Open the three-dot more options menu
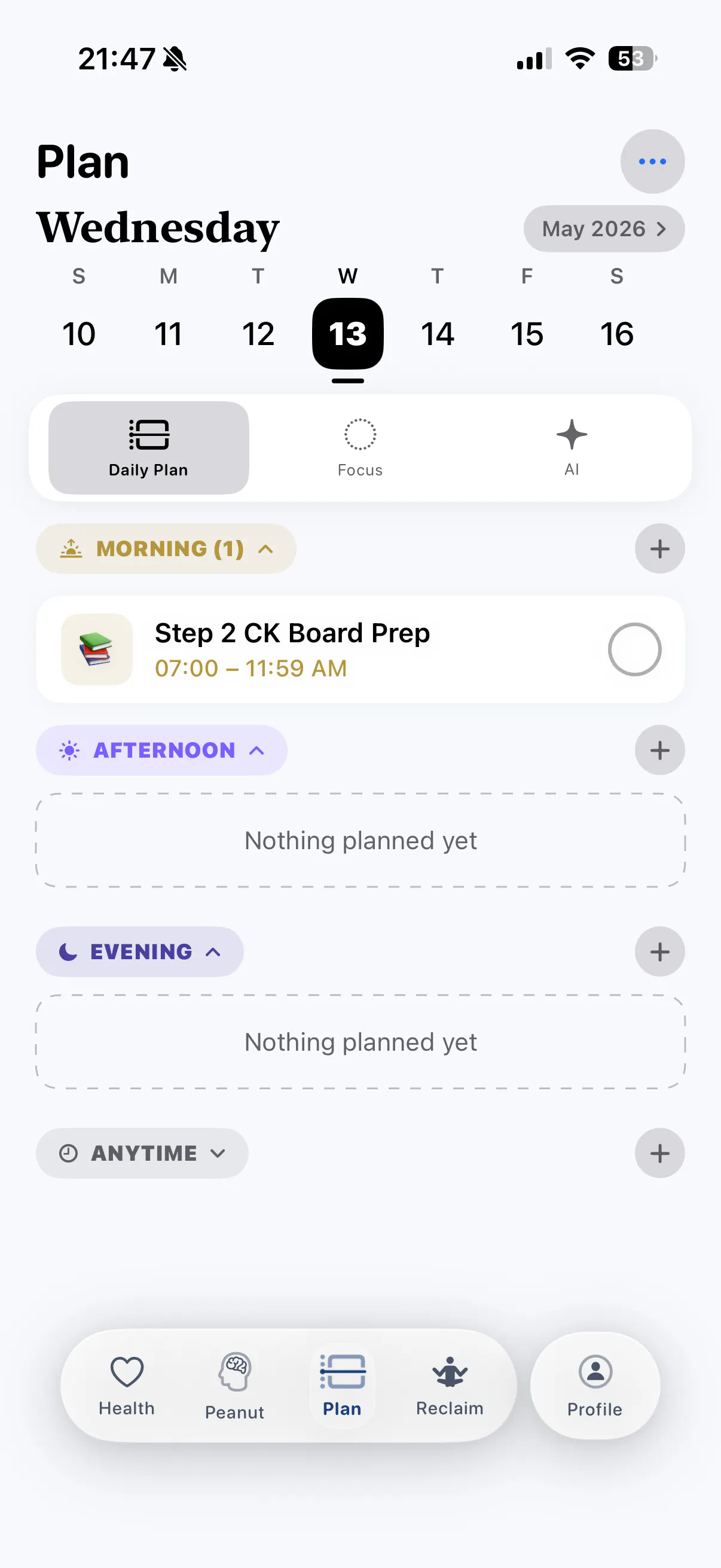 652,161
